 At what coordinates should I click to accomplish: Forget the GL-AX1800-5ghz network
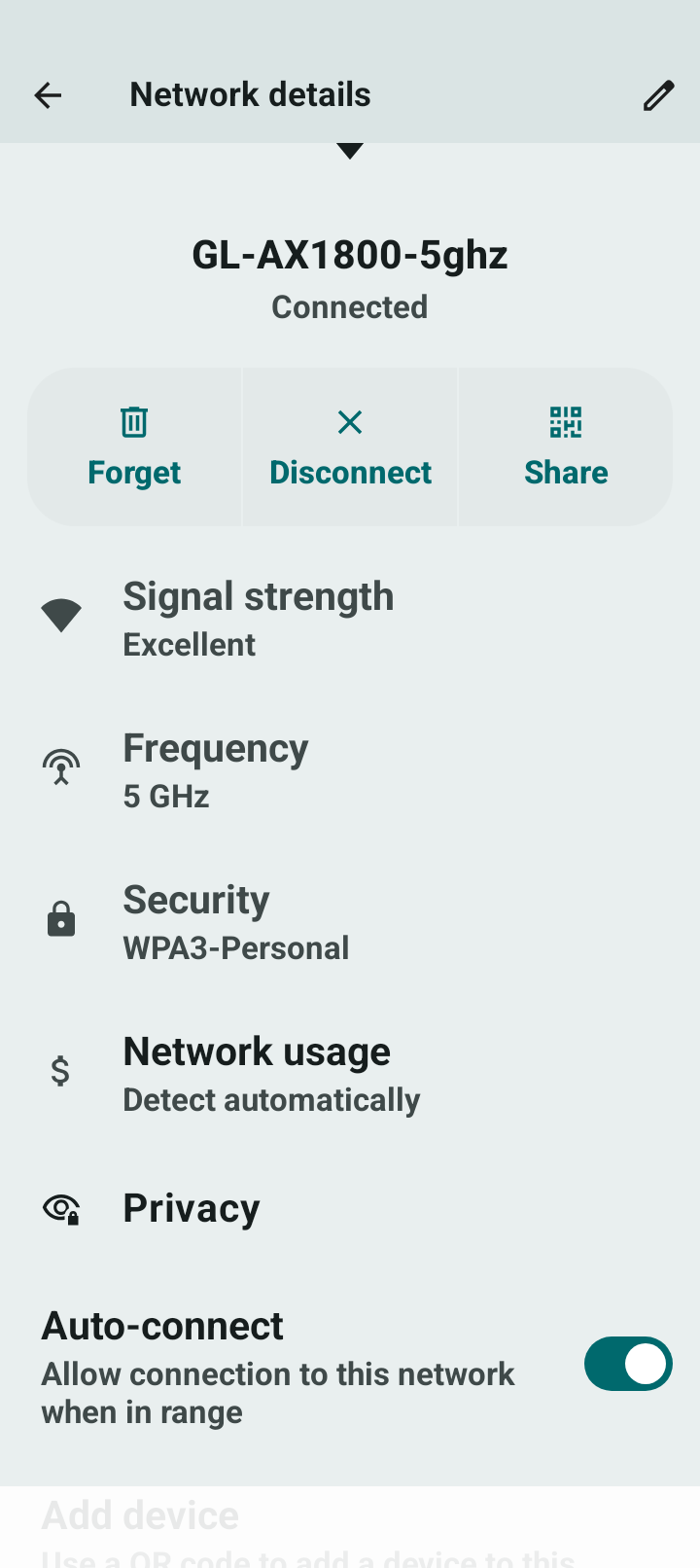click(134, 447)
